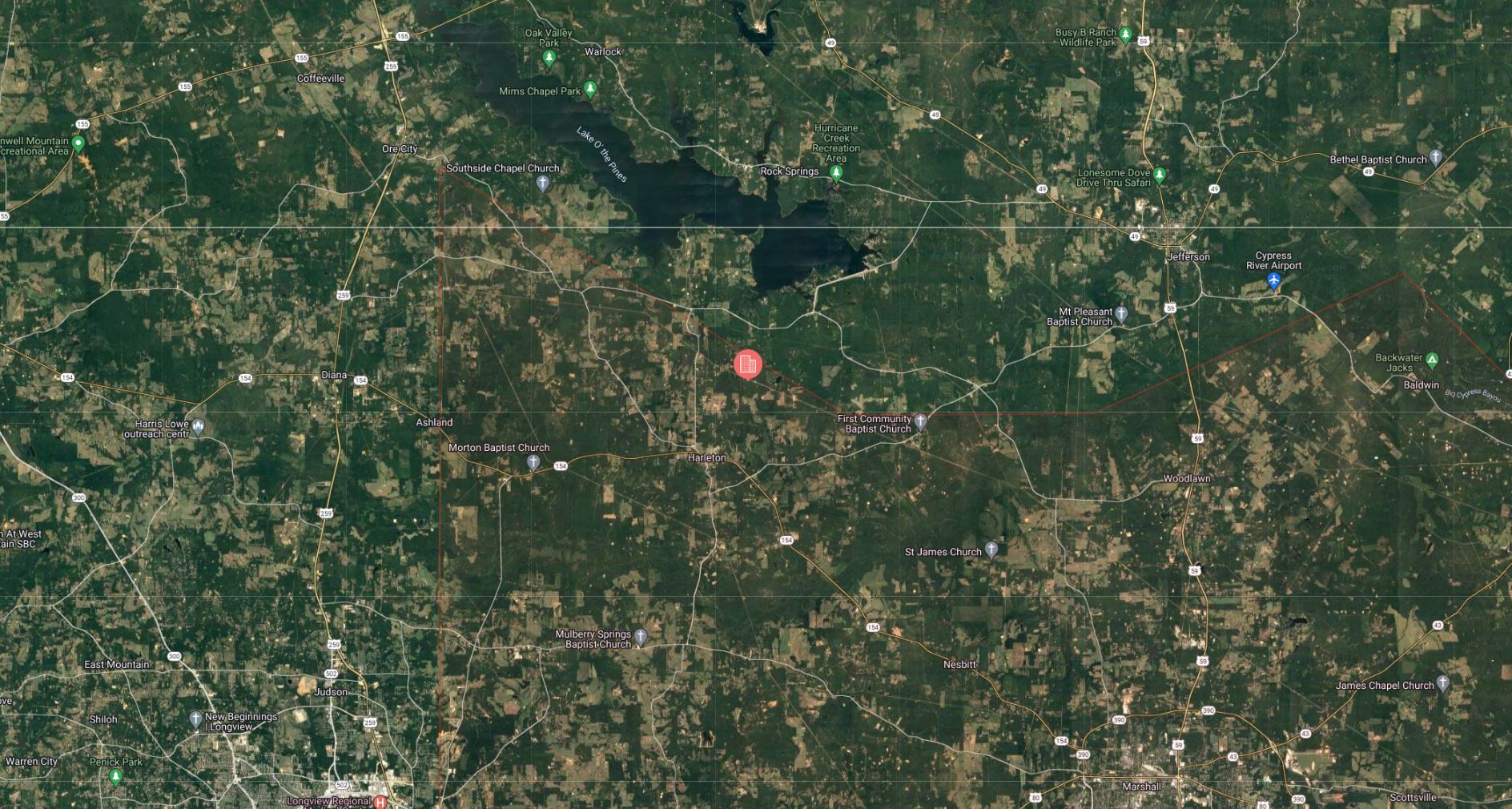Select Busy B Ranch Wildlife Park pin
This screenshot has width=1512, height=809.
click(1125, 34)
